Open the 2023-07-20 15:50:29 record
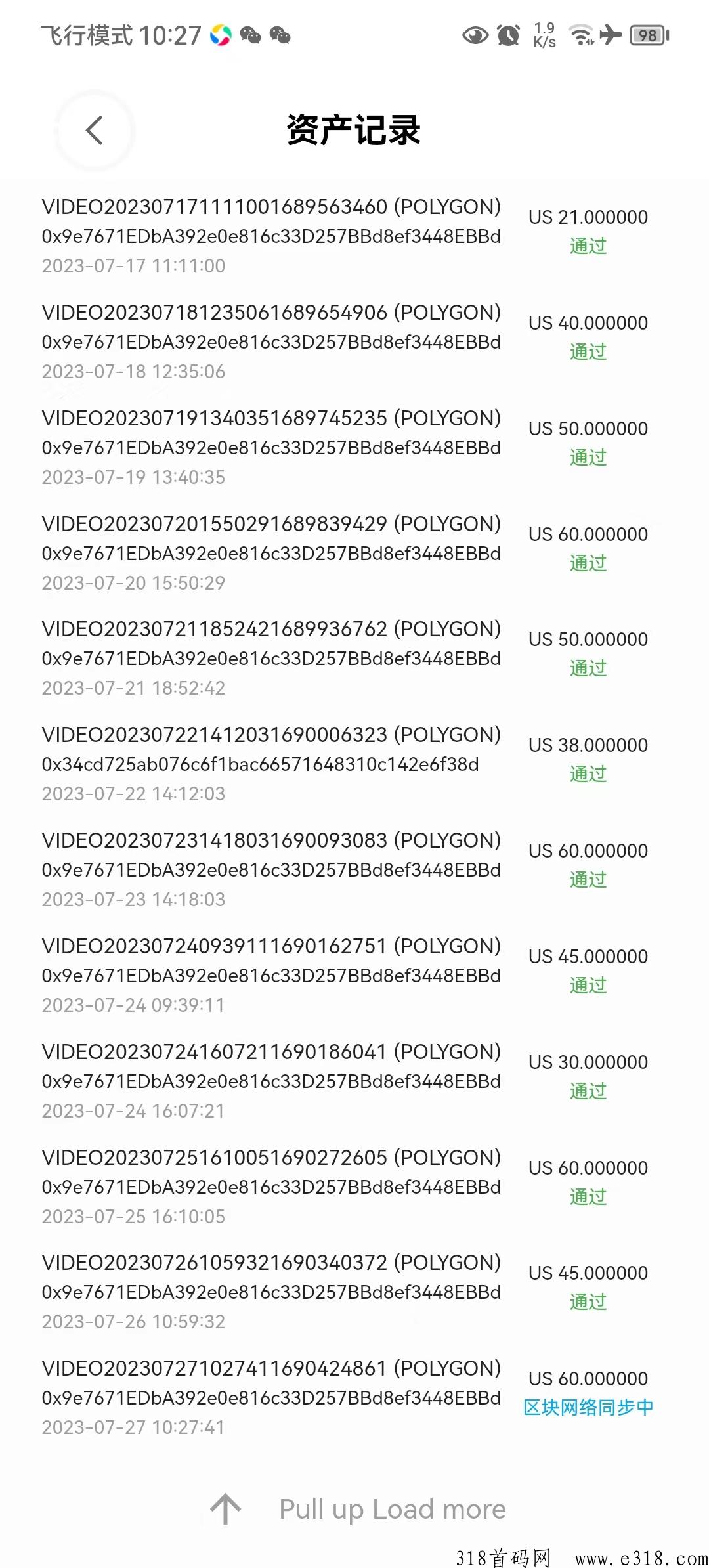The image size is (709, 1568). [354, 553]
